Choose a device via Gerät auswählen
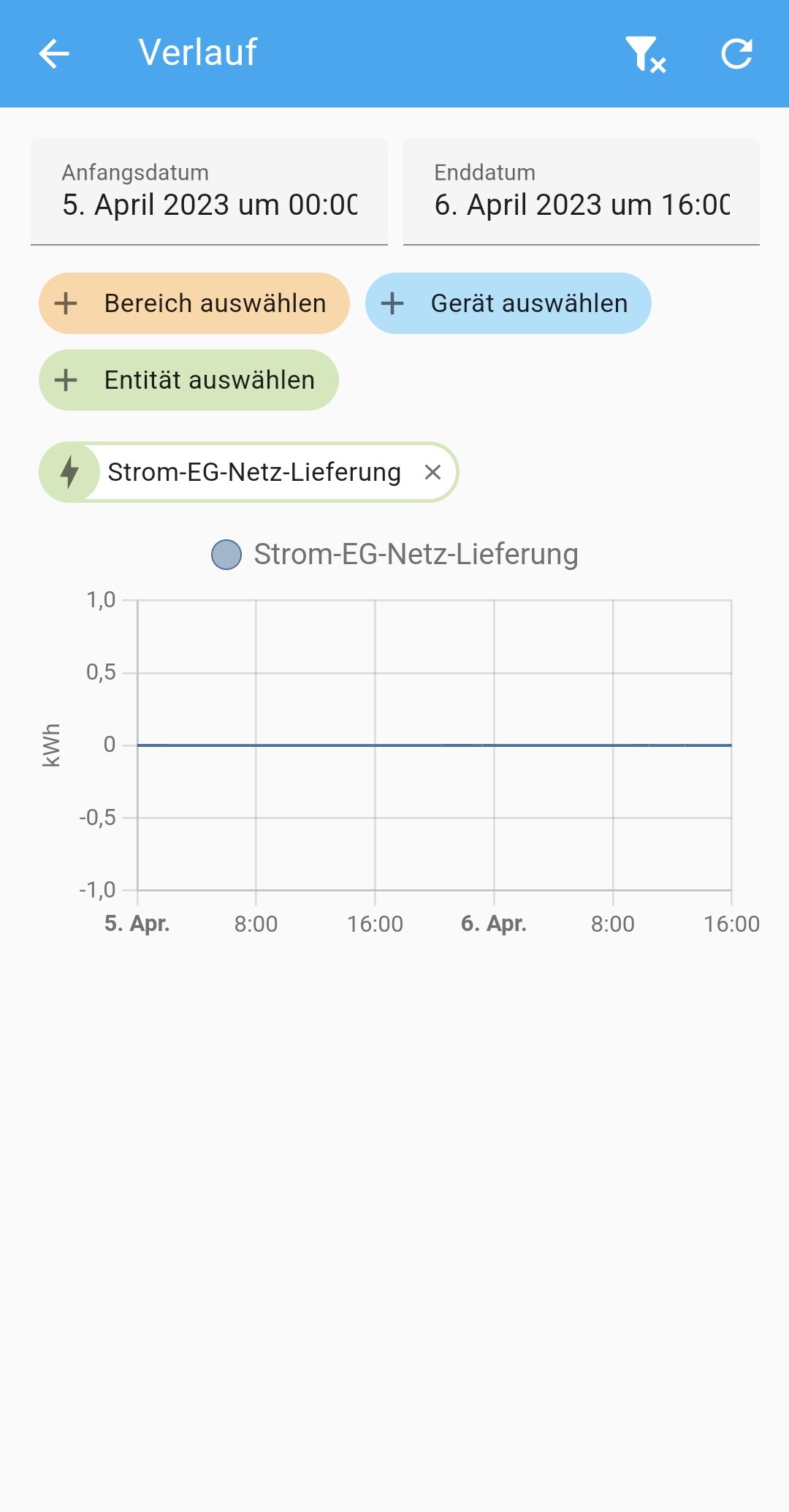This screenshot has width=789, height=1512. pyautogui.click(x=508, y=303)
